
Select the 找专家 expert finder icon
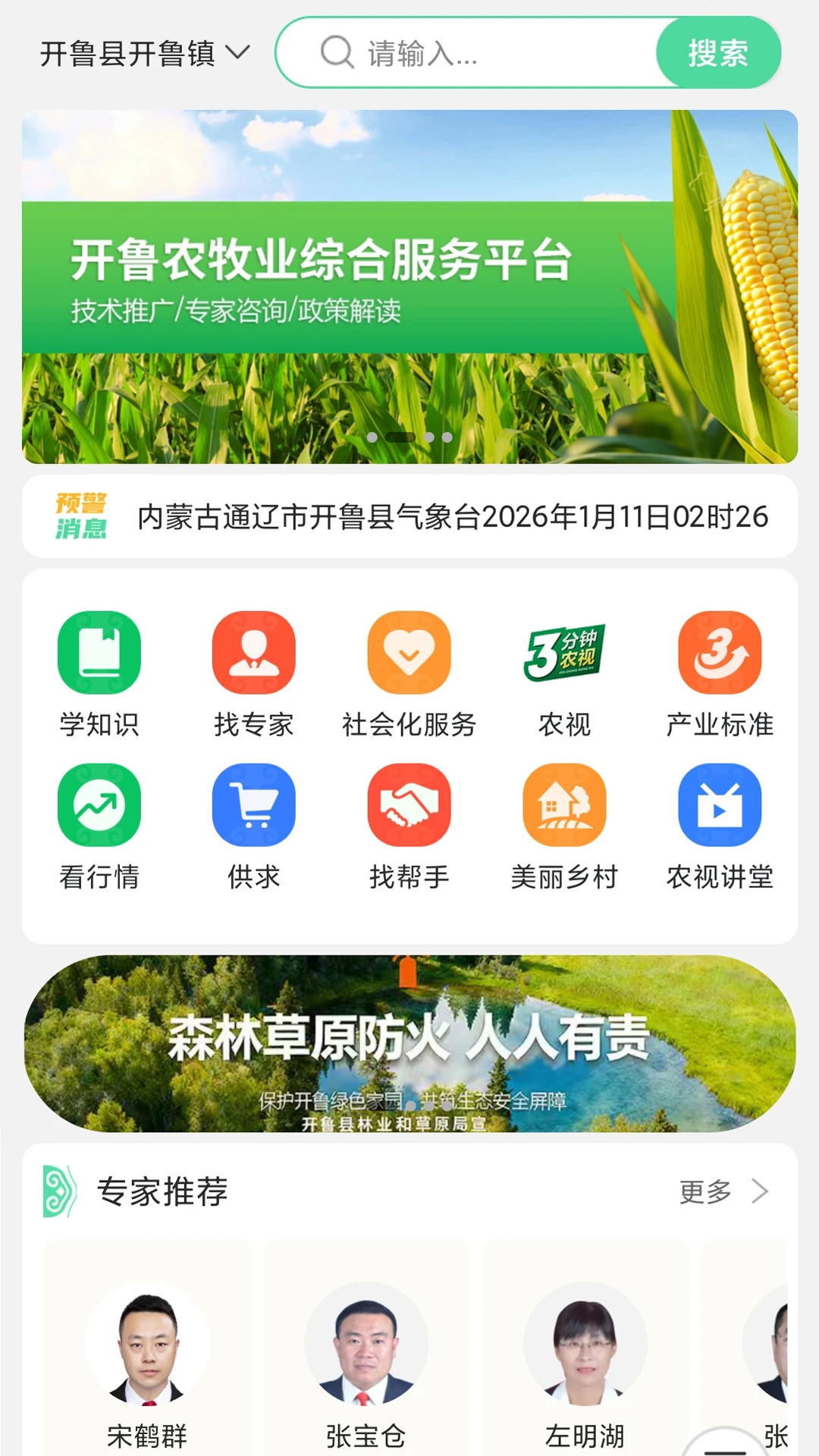pyautogui.click(x=254, y=654)
